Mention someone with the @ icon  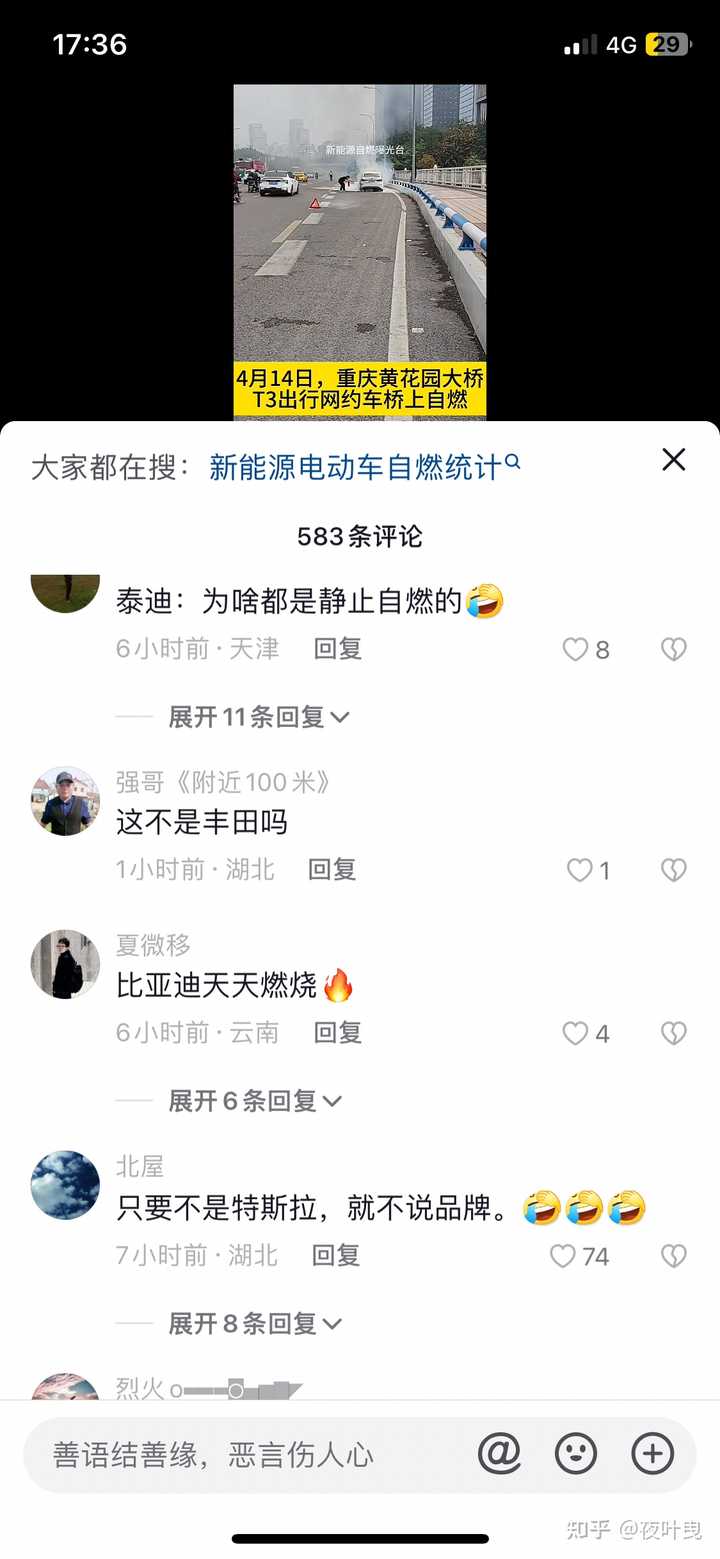point(500,1454)
